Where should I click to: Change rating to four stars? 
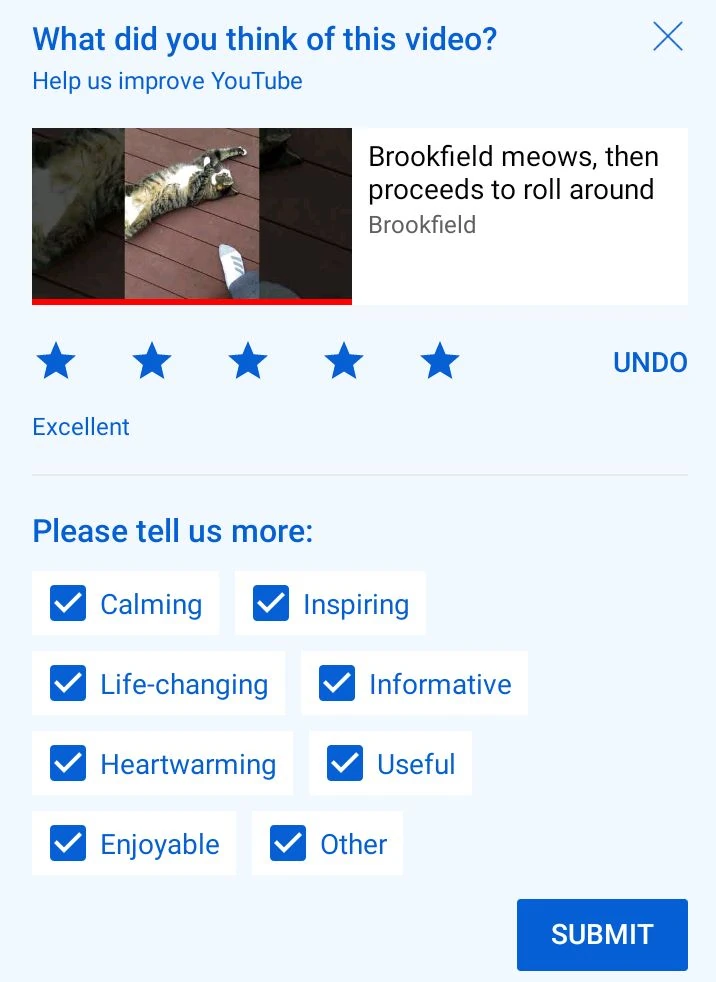(x=344, y=362)
